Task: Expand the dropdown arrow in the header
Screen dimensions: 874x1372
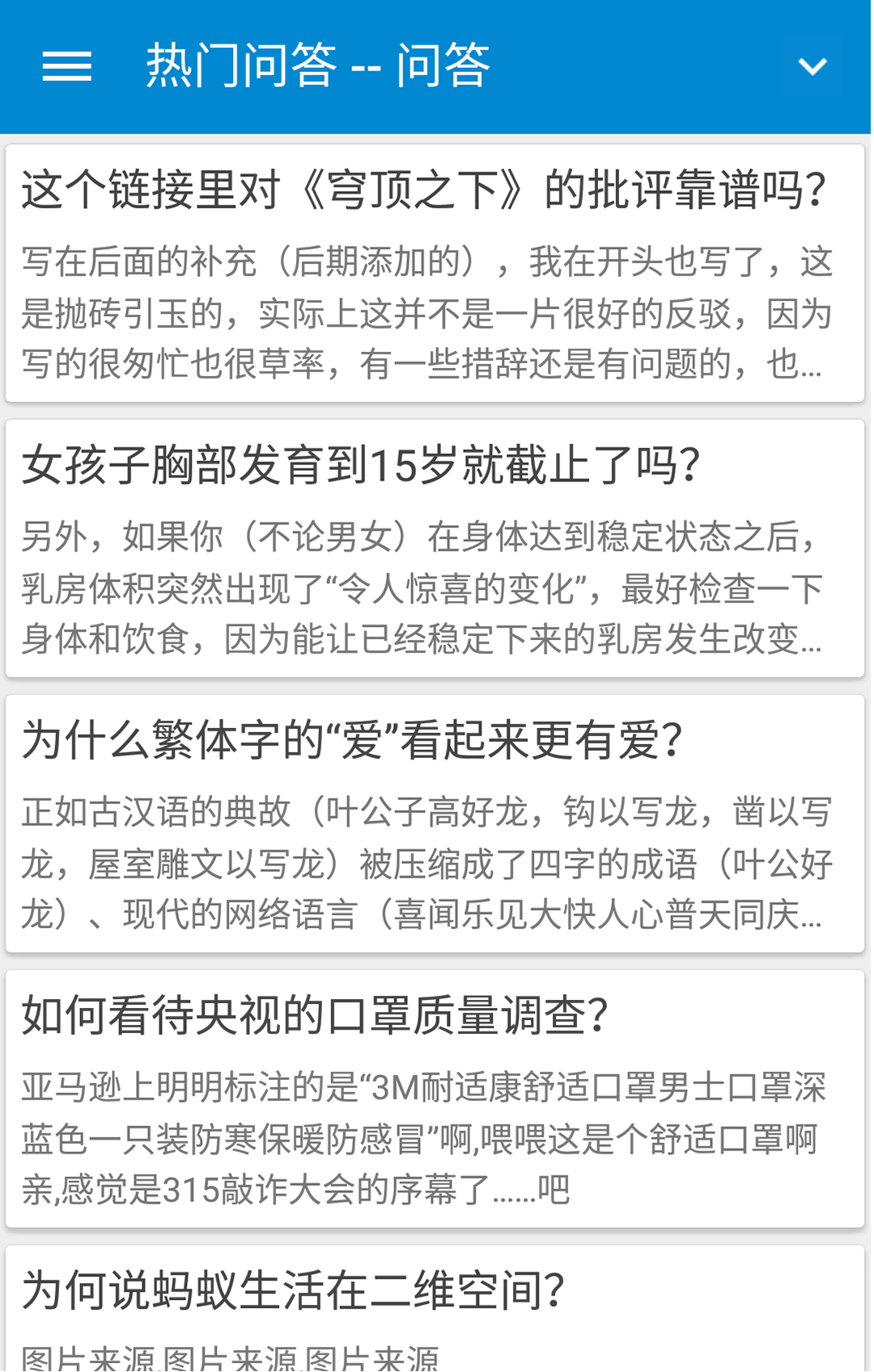Action: tap(812, 66)
